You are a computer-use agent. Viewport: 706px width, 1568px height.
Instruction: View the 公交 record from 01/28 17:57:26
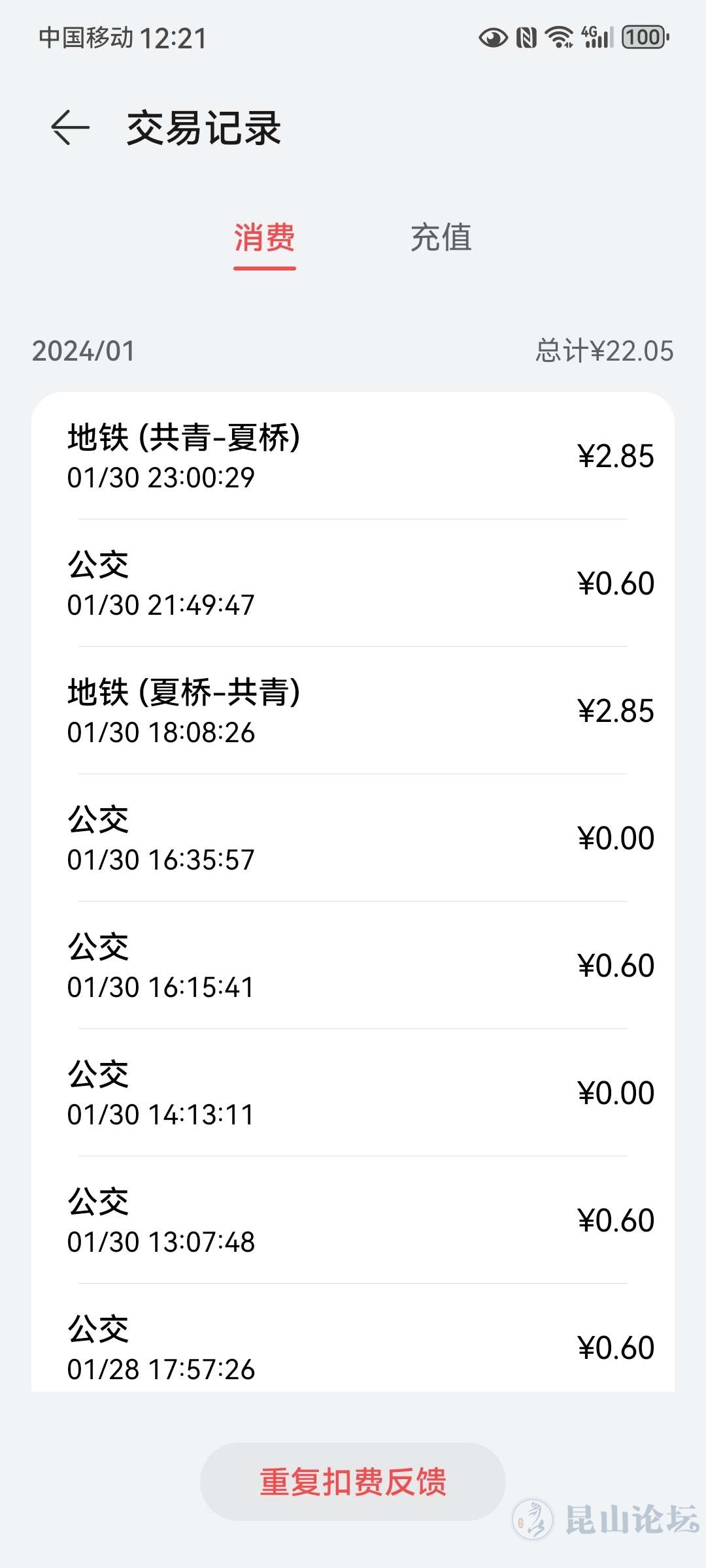pos(353,1338)
